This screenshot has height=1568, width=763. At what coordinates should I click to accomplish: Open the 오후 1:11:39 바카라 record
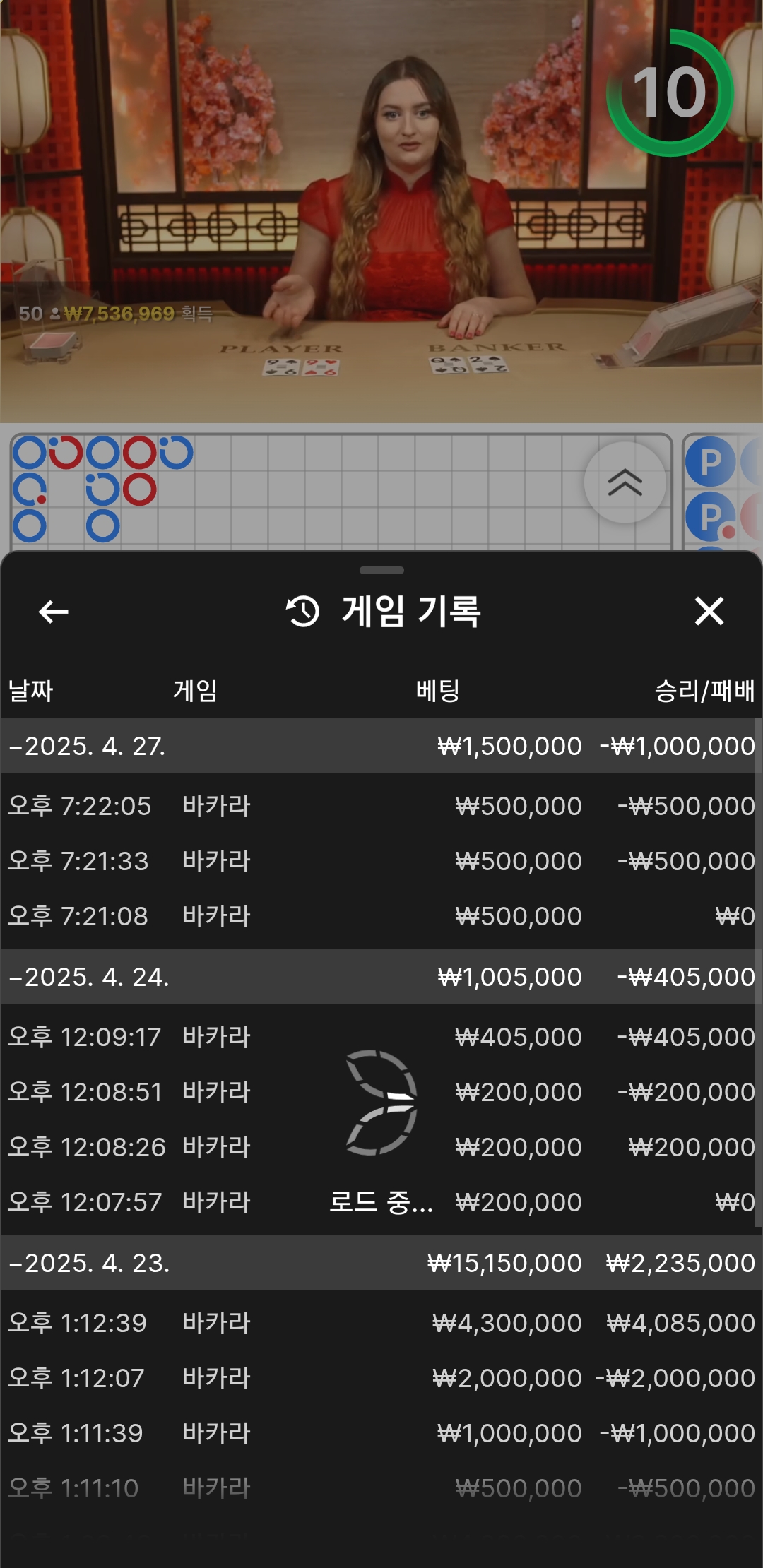tap(381, 1433)
